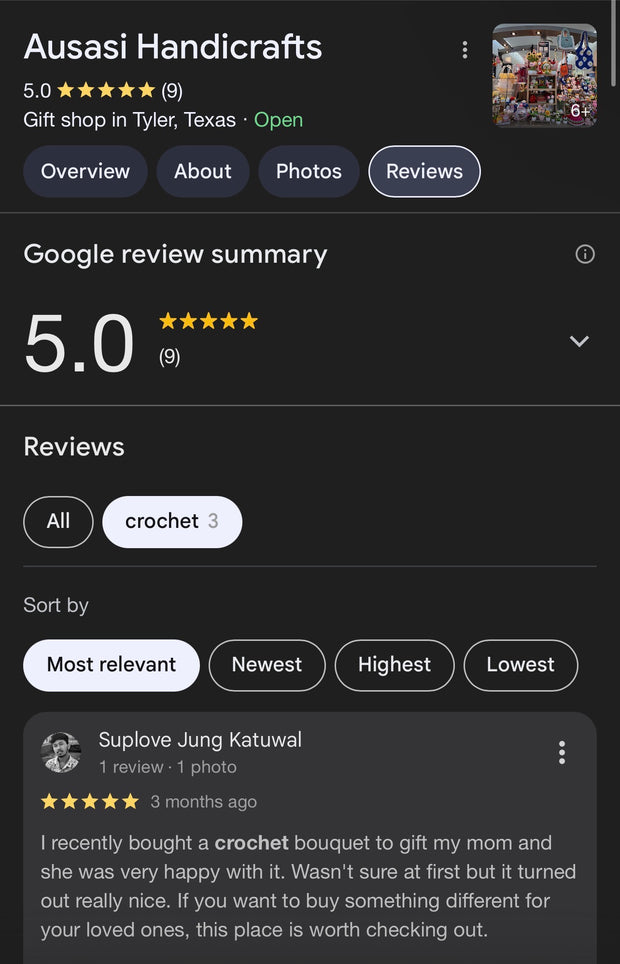The image size is (620, 964).
Task: Sort reviews by Most relevant
Action: coord(111,665)
